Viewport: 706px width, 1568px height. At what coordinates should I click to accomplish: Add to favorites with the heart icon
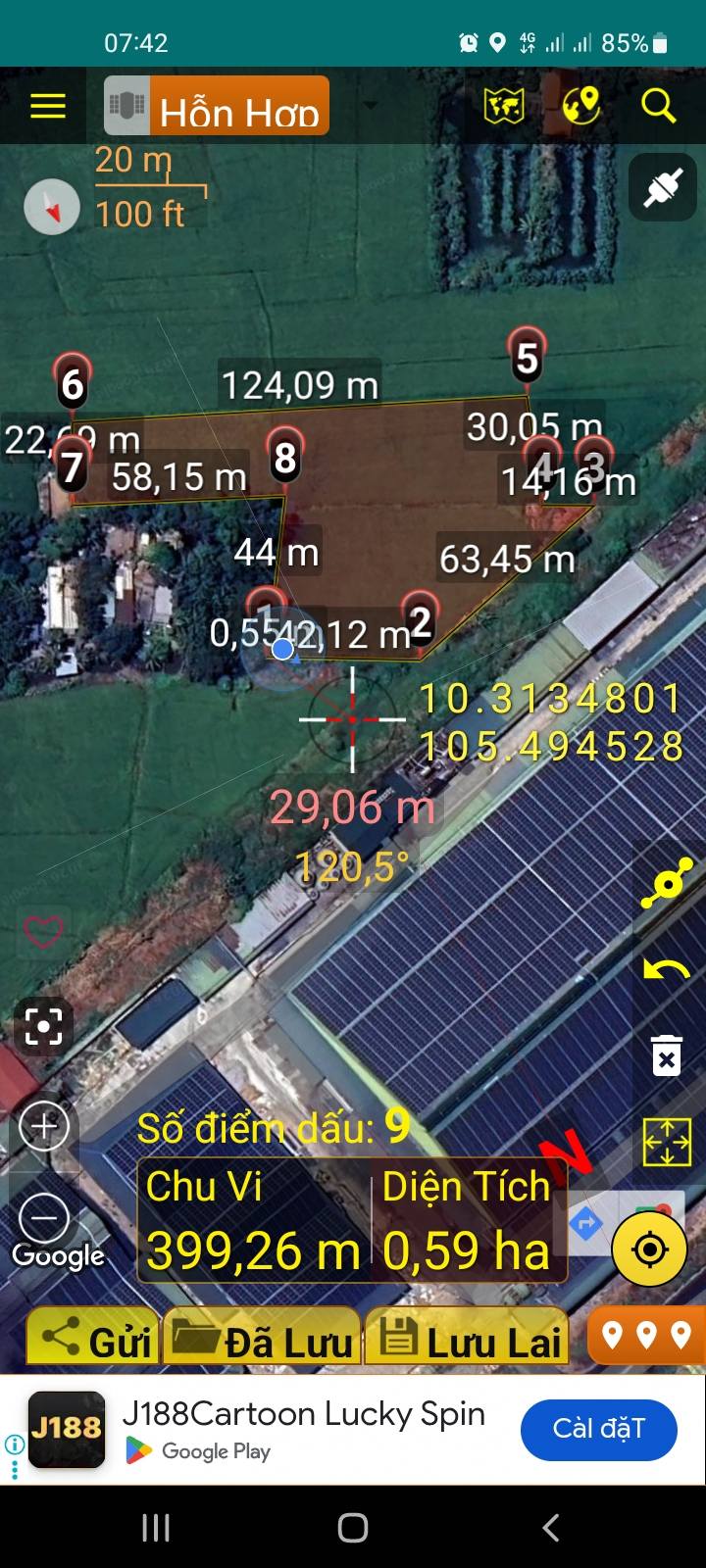(43, 931)
